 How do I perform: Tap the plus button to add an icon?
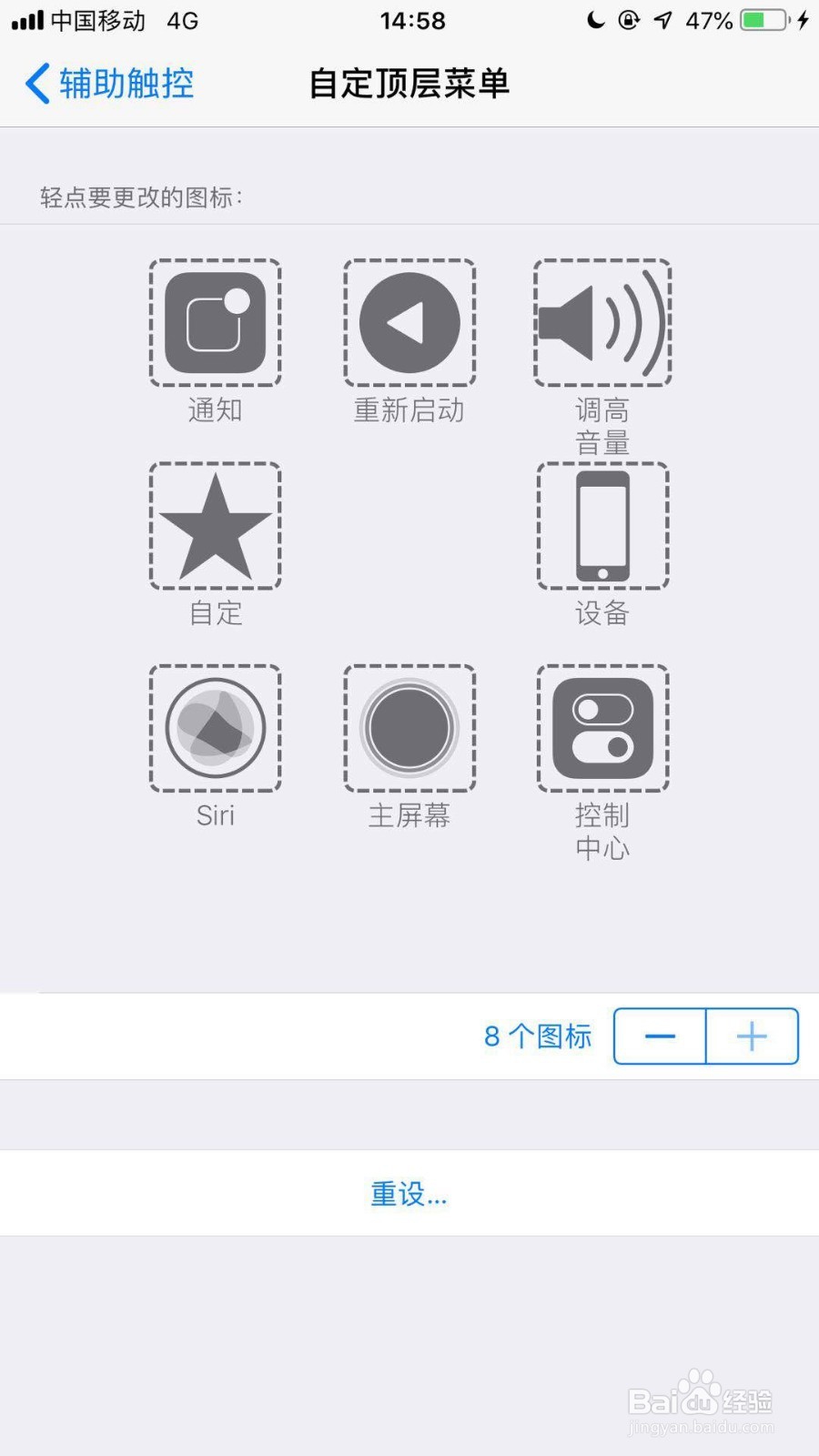(x=752, y=1036)
